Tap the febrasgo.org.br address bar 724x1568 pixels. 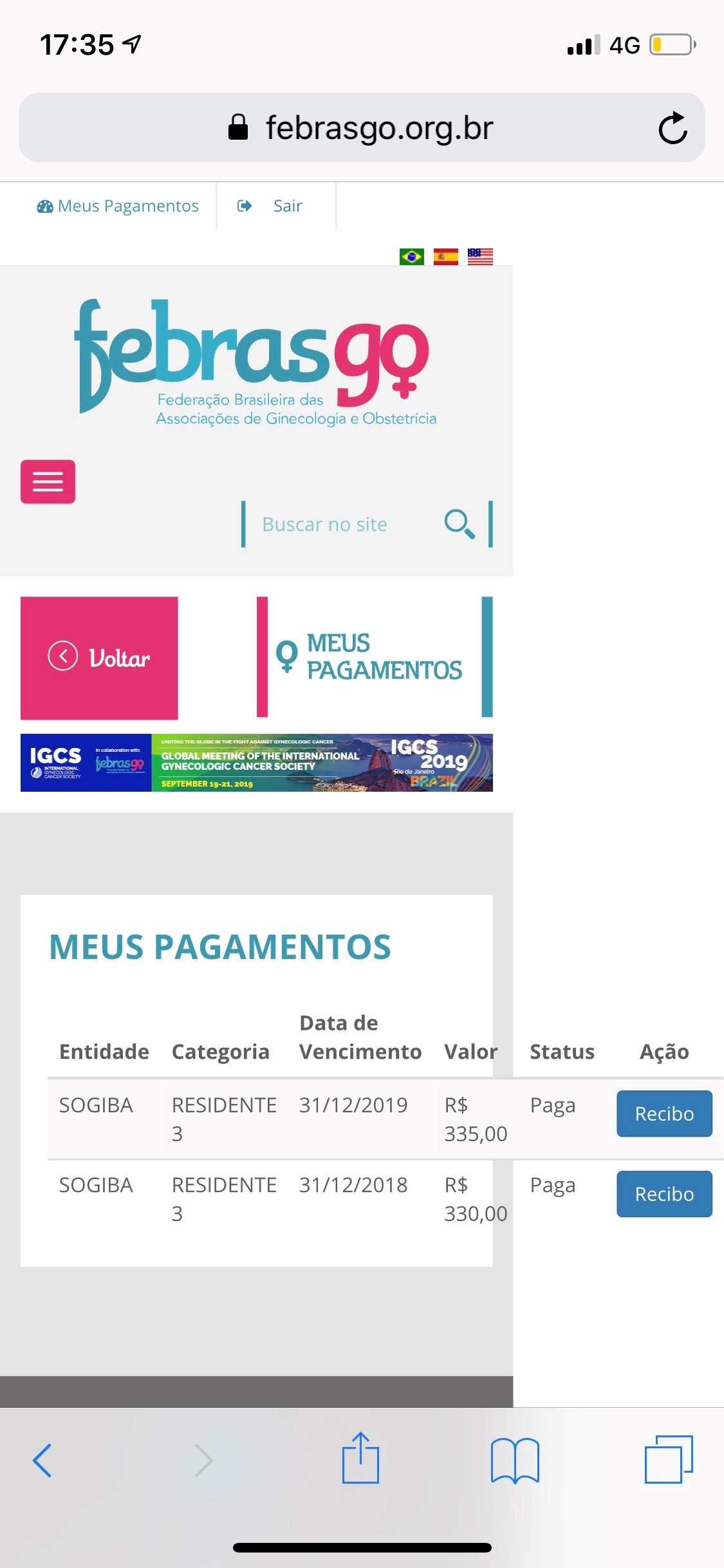pyautogui.click(x=360, y=127)
